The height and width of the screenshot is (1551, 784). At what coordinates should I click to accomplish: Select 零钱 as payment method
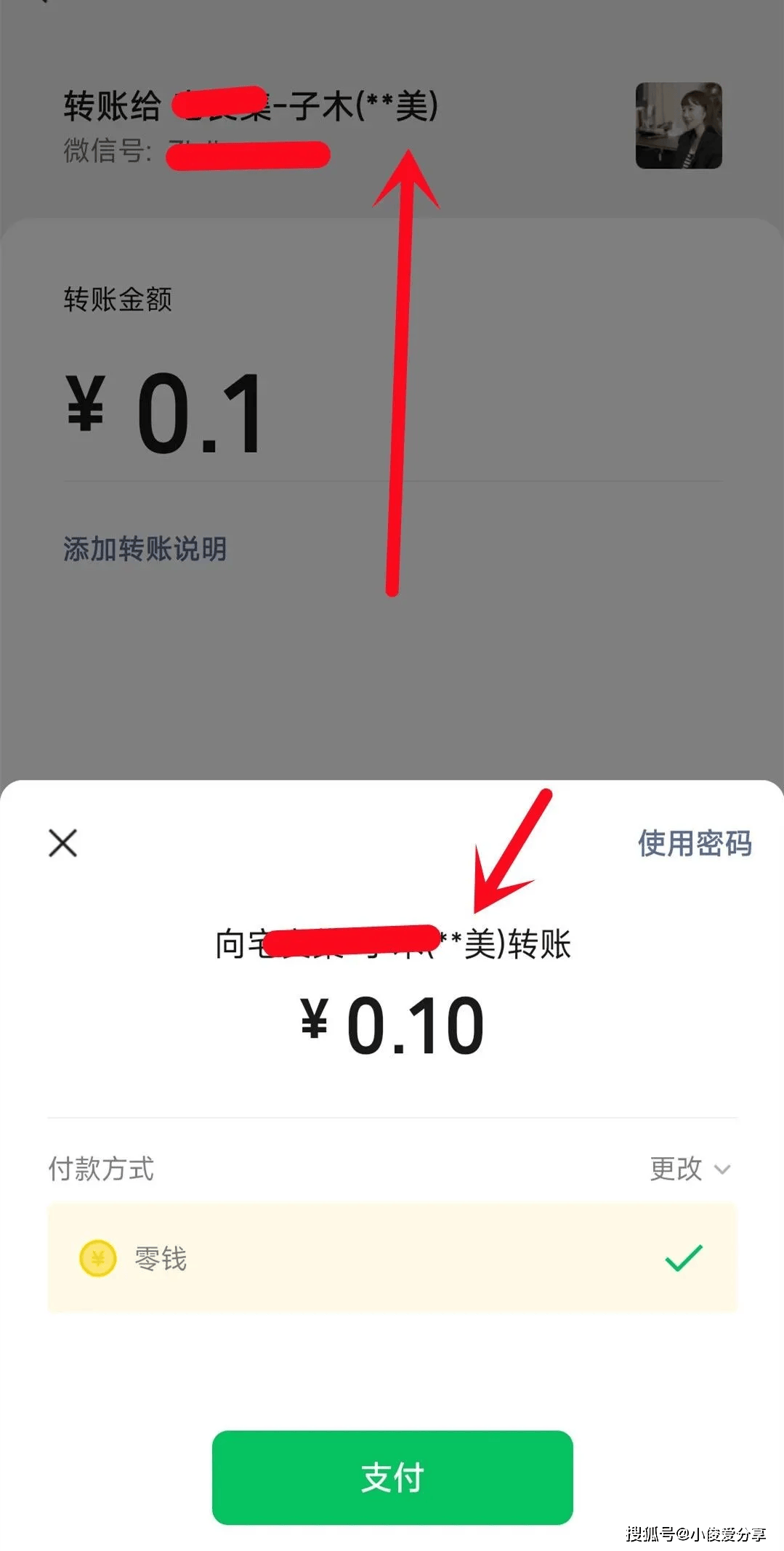[392, 1258]
